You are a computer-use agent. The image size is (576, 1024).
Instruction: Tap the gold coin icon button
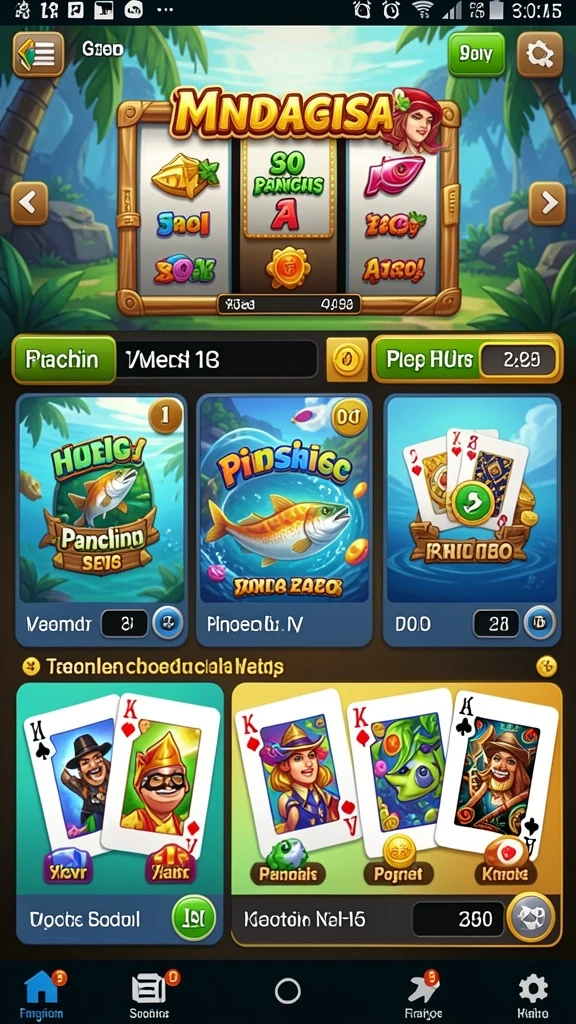tap(346, 359)
